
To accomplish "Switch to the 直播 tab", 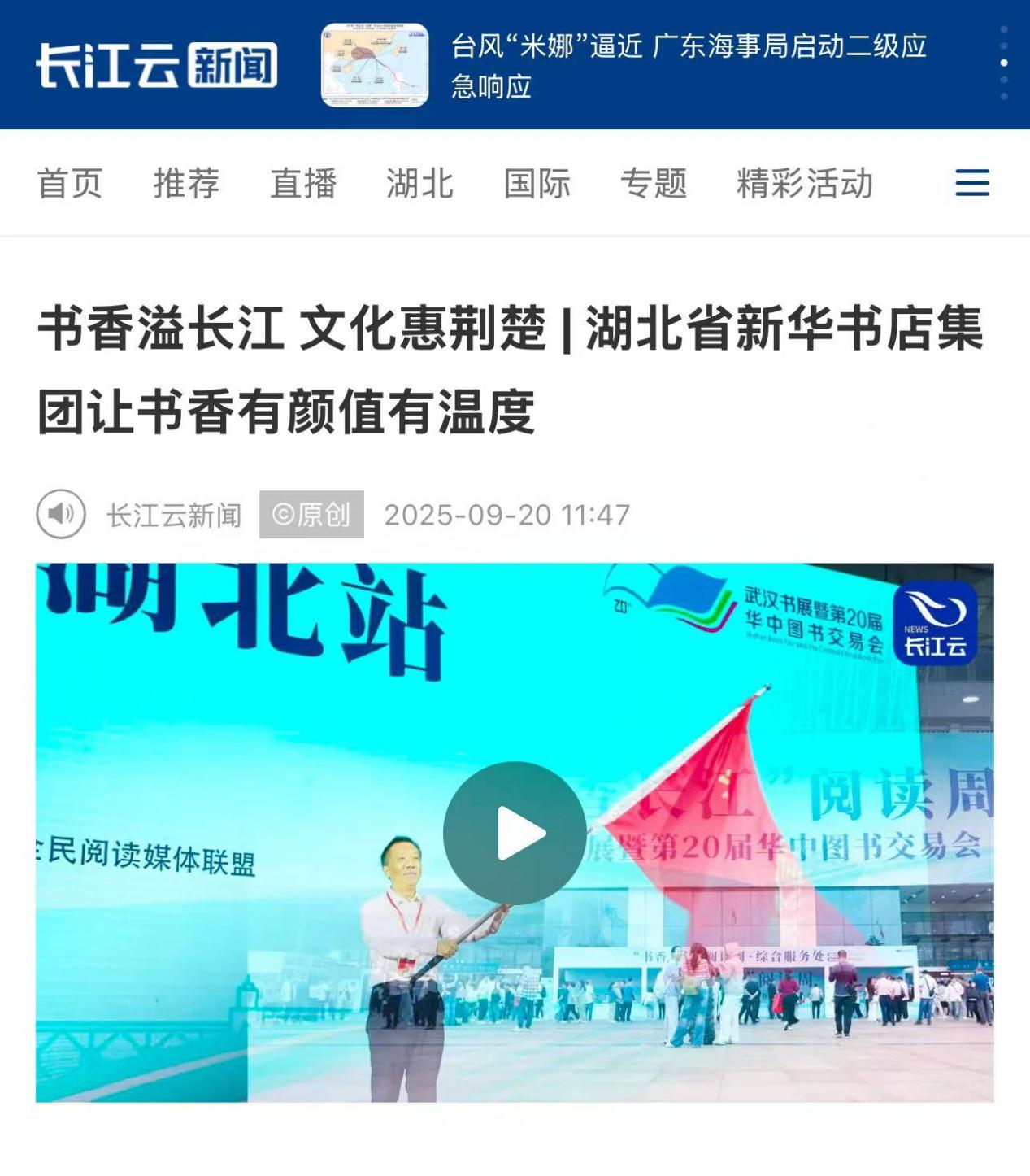I will 303,183.
